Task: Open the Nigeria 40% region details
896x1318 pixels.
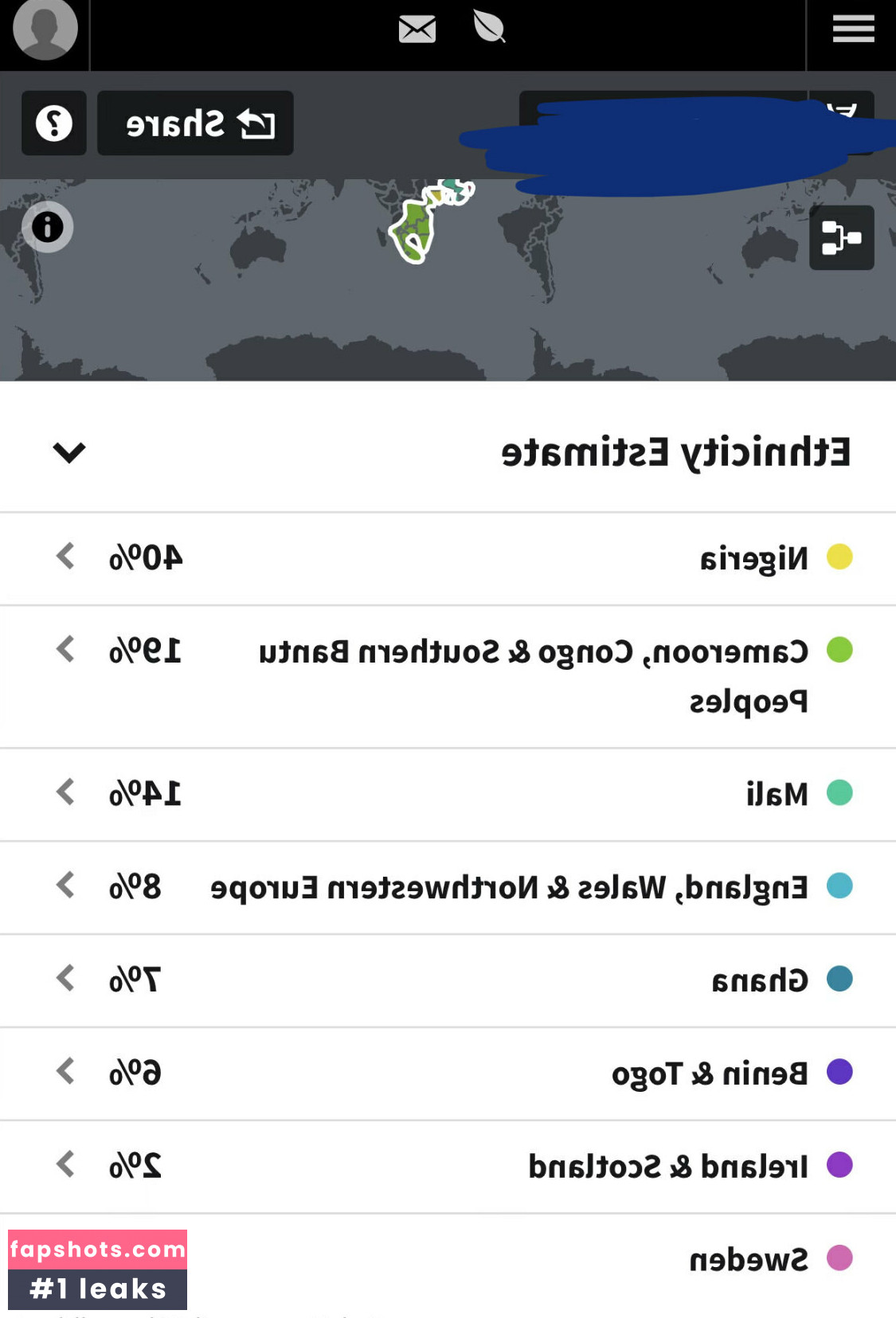Action: point(448,557)
